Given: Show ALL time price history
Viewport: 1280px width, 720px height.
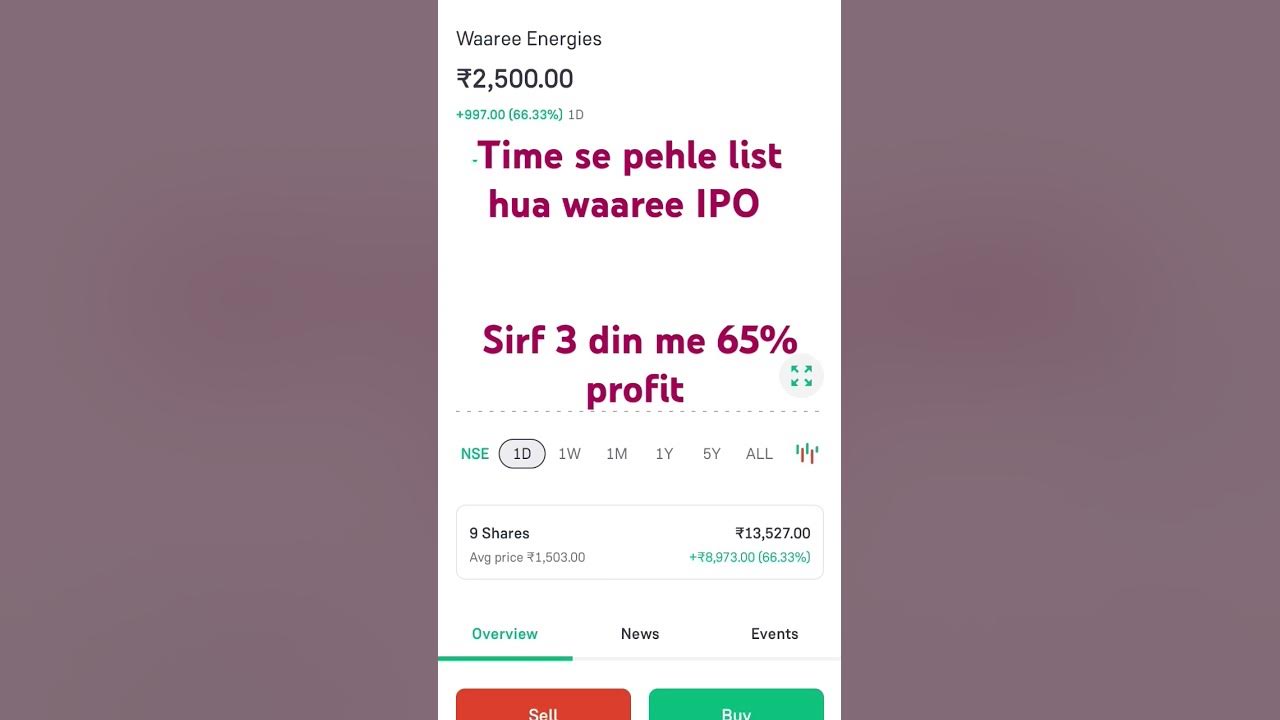Looking at the screenshot, I should coord(759,454).
